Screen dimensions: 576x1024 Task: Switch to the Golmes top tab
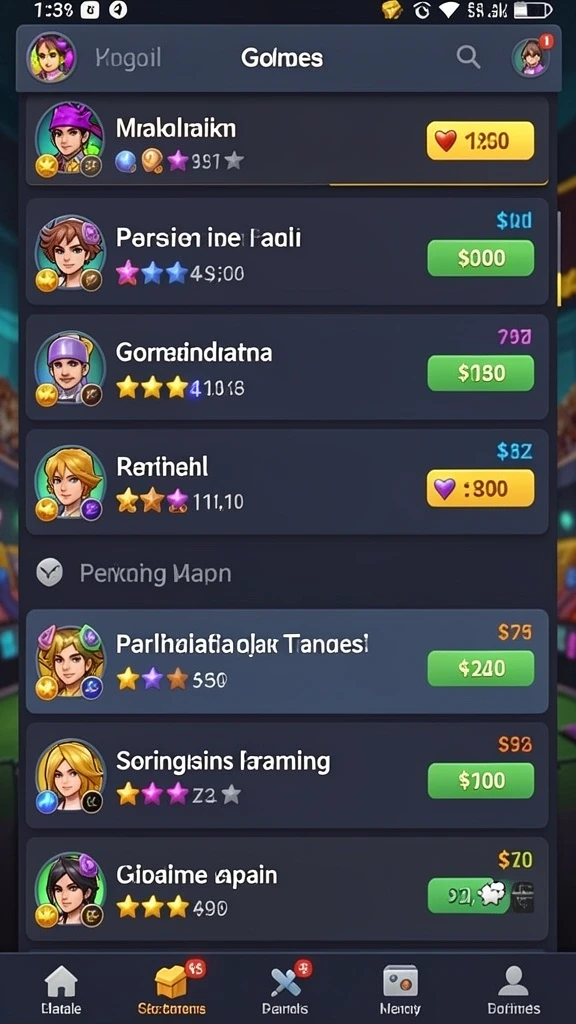point(281,58)
